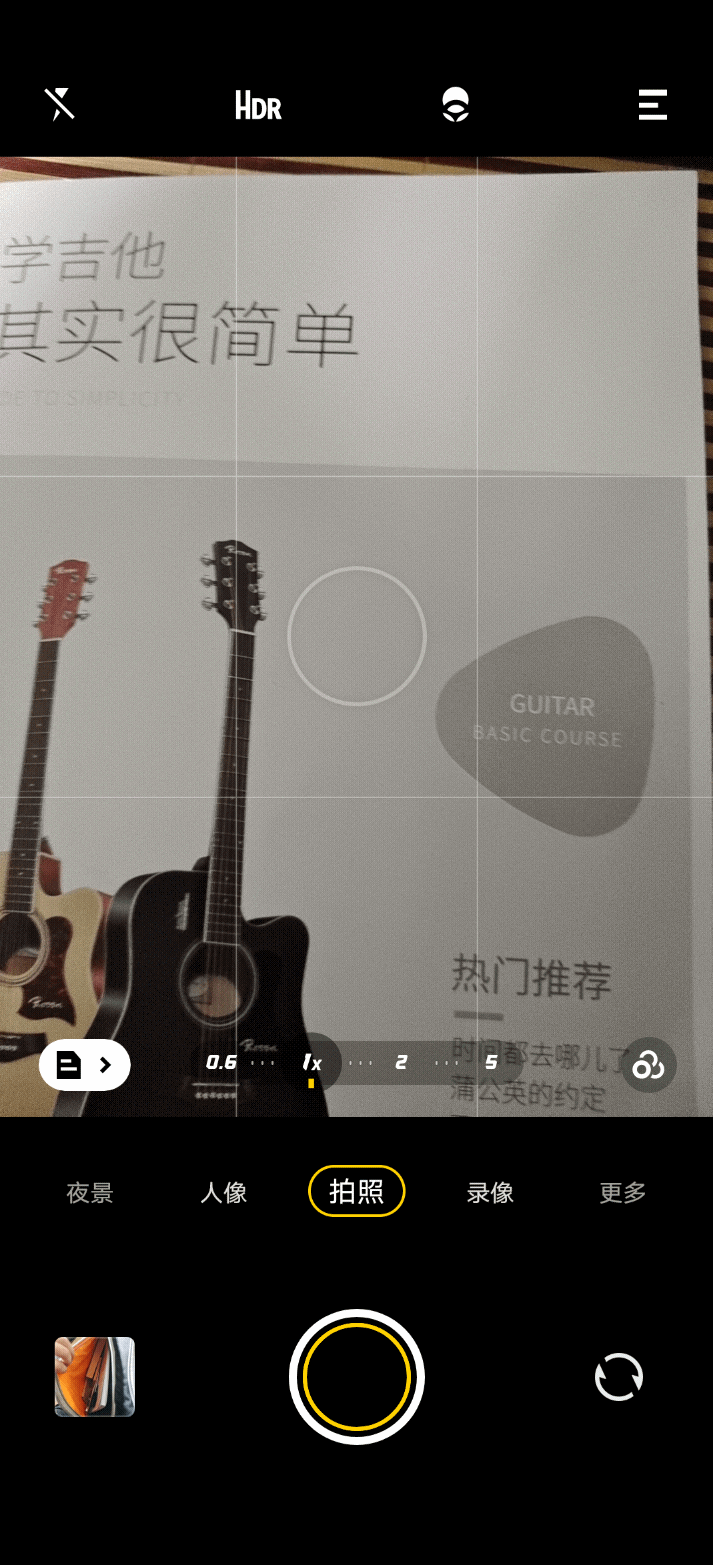
Task: Open the color filters icon
Action: [648, 1065]
